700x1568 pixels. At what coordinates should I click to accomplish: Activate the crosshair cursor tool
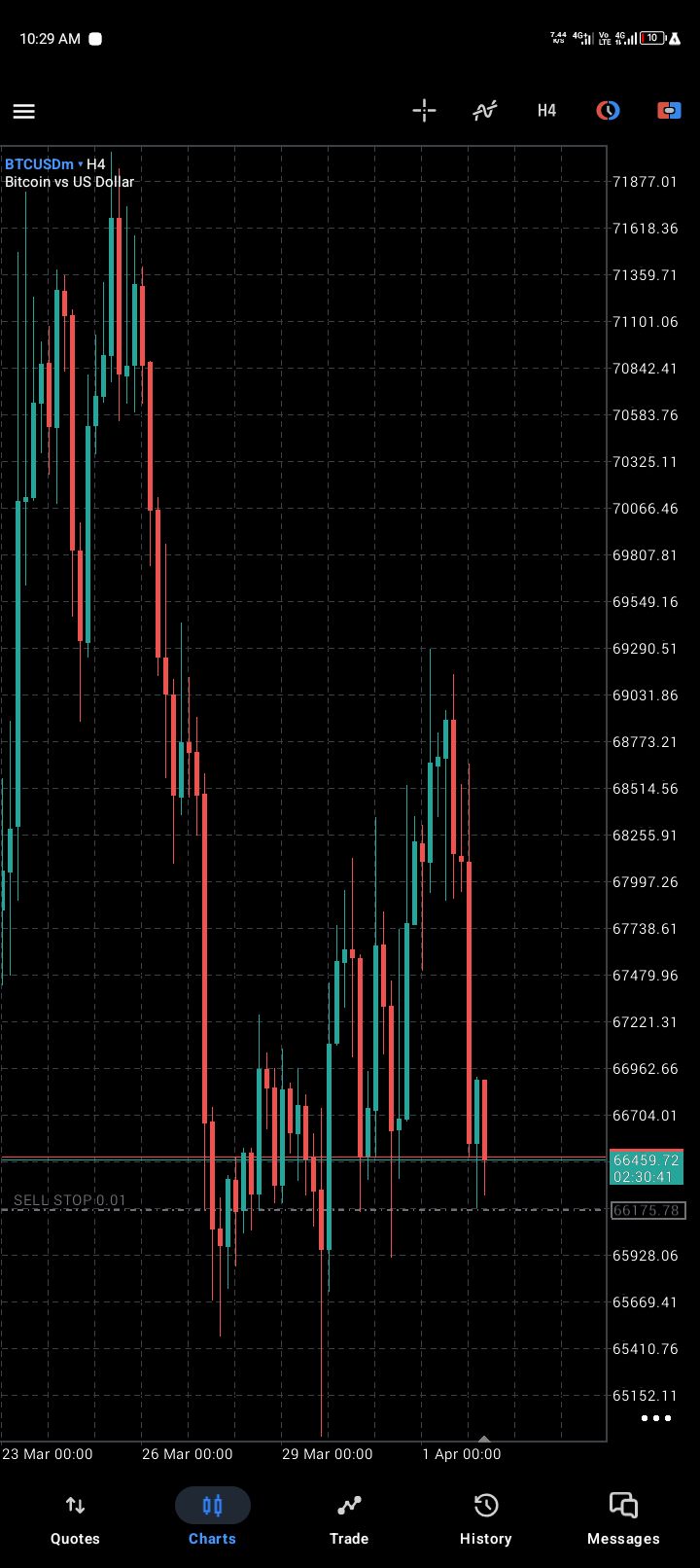424,111
